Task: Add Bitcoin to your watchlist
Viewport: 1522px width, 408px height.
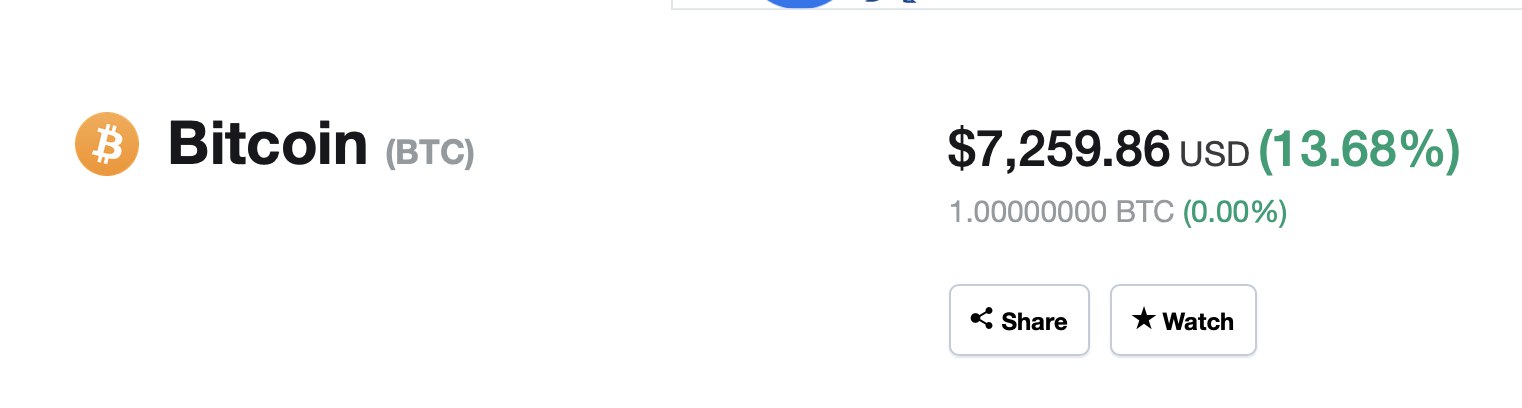Action: [x=1182, y=321]
